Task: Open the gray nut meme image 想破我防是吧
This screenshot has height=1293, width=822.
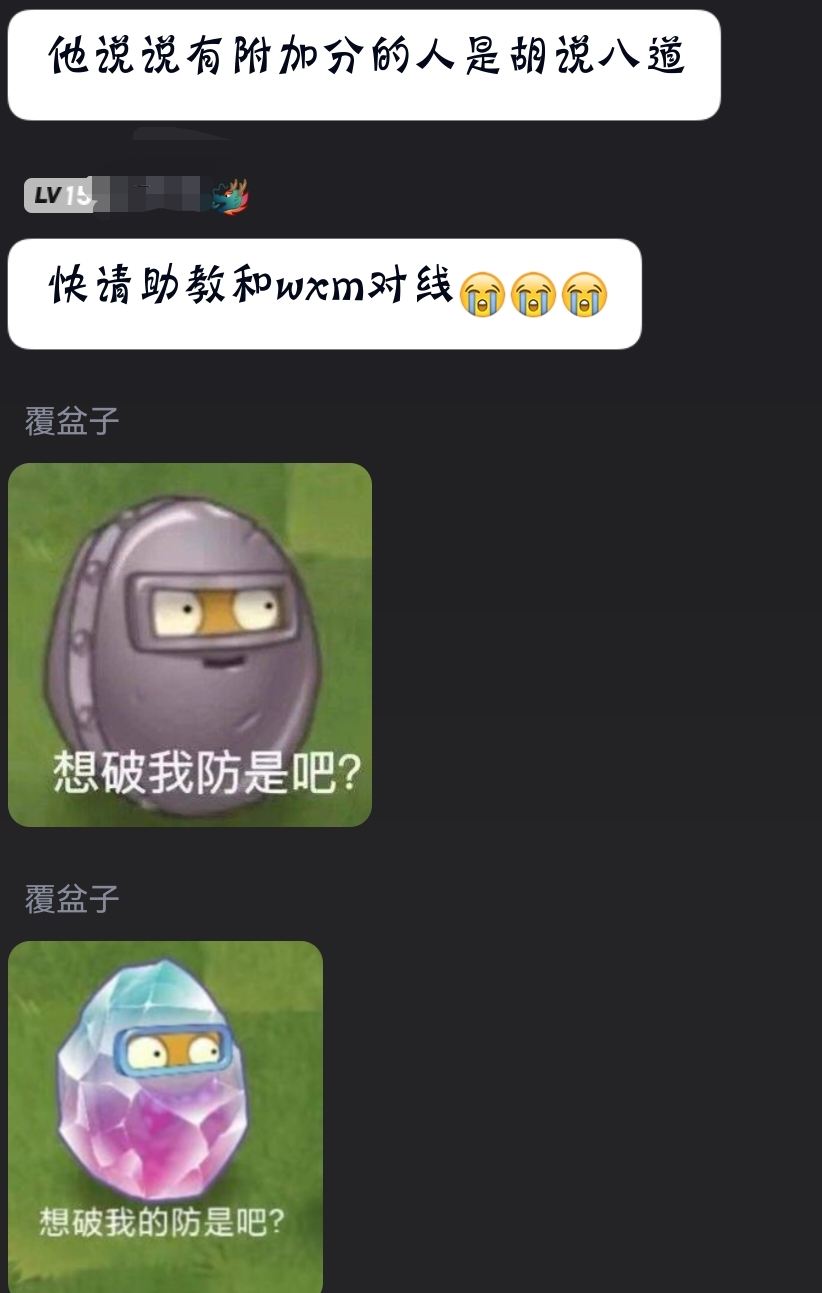Action: 190,644
